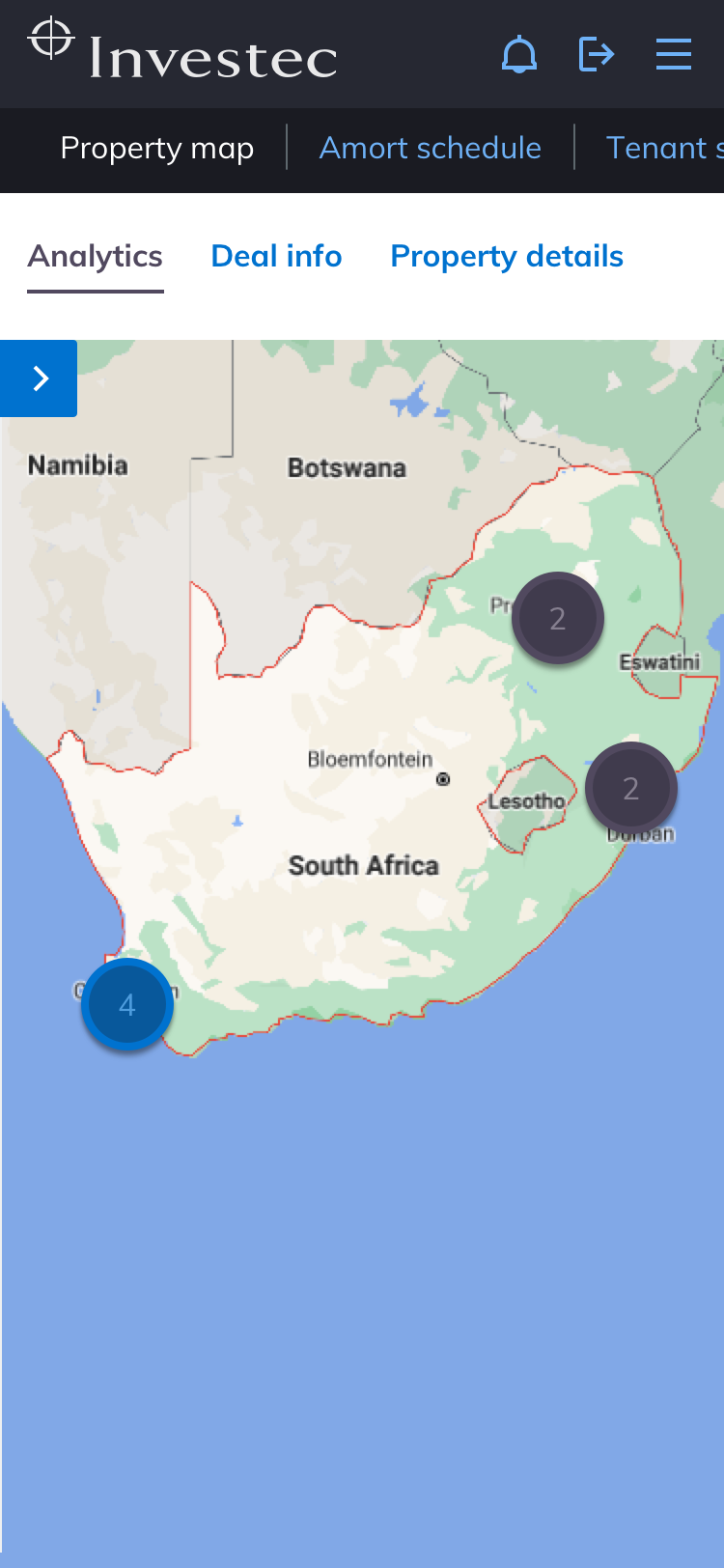
Task: Open the Tenant tab
Action: click(664, 148)
